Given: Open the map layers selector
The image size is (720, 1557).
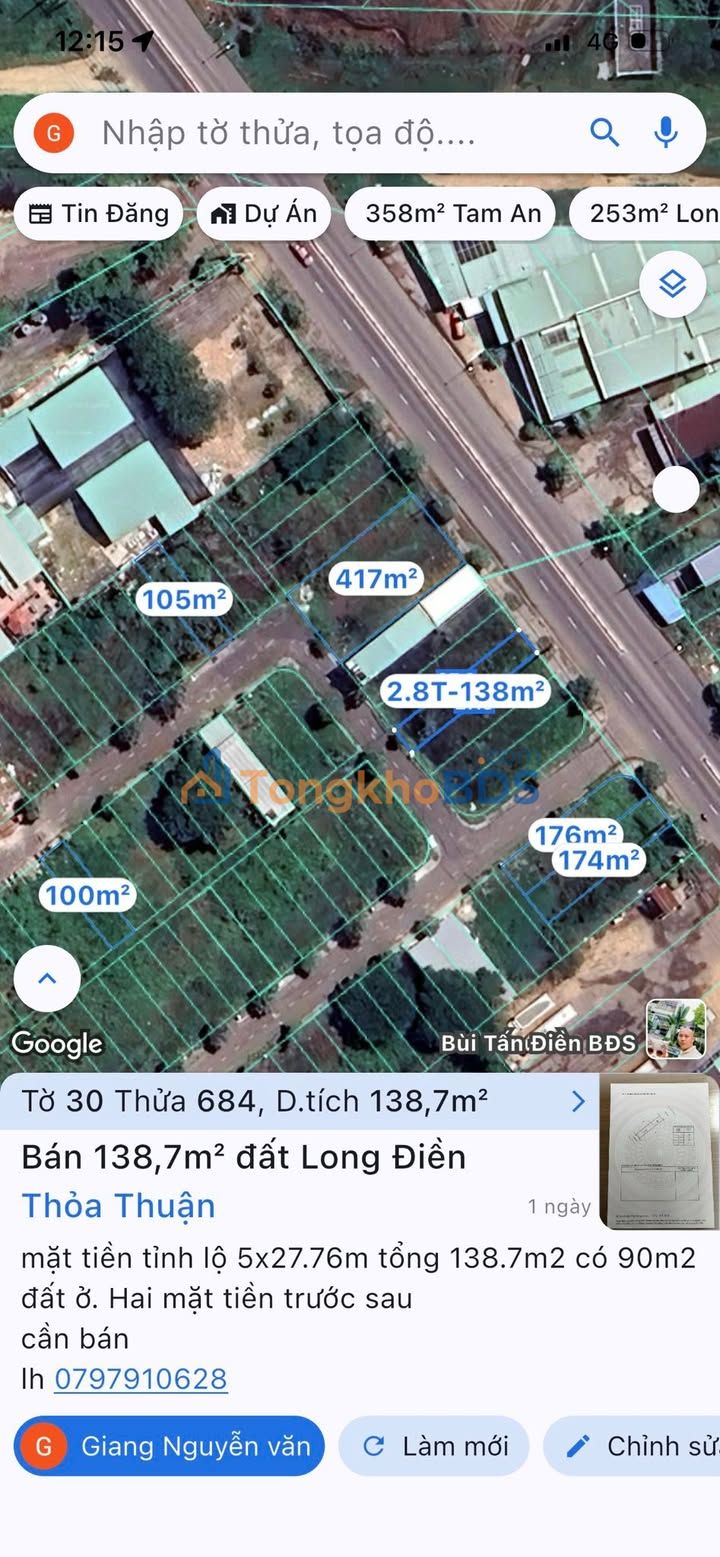Looking at the screenshot, I should pos(673,285).
